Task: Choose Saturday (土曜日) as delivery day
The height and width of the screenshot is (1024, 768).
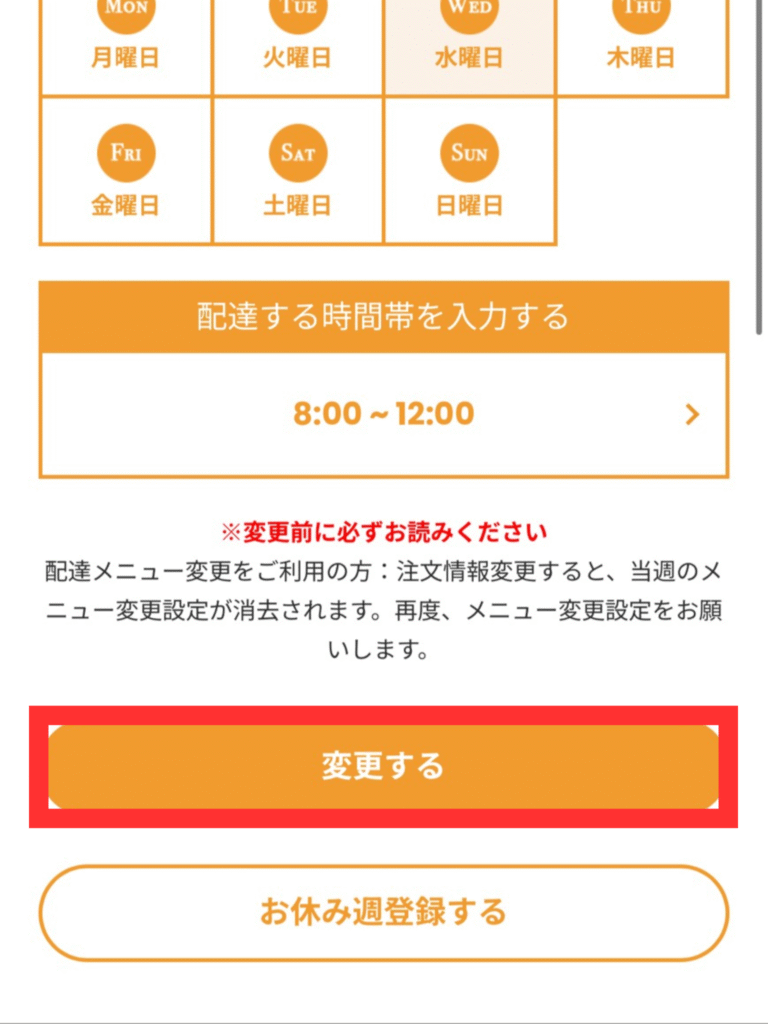Action: click(x=298, y=171)
